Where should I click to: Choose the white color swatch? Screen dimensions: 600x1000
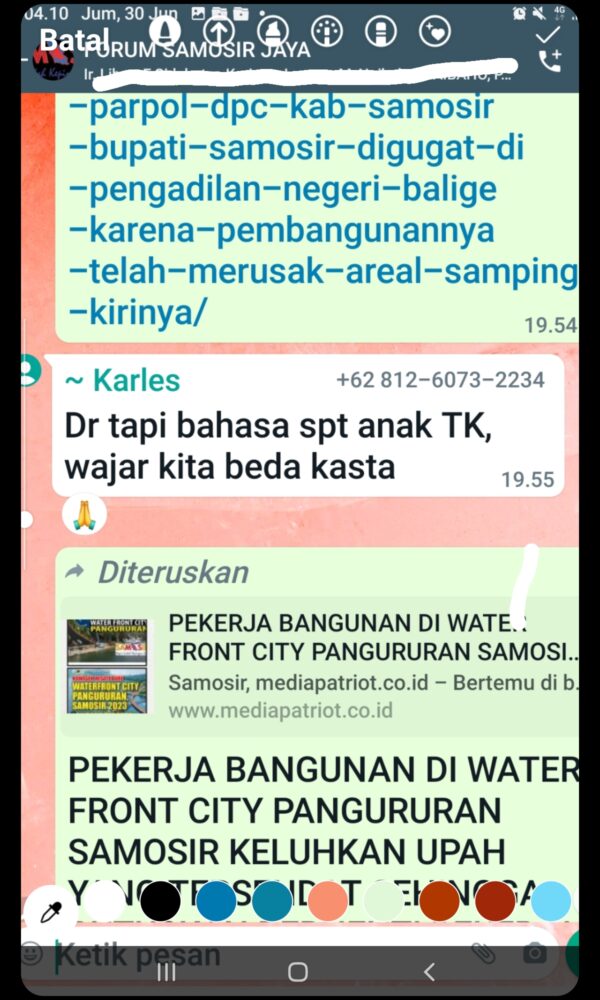pyautogui.click(x=104, y=902)
